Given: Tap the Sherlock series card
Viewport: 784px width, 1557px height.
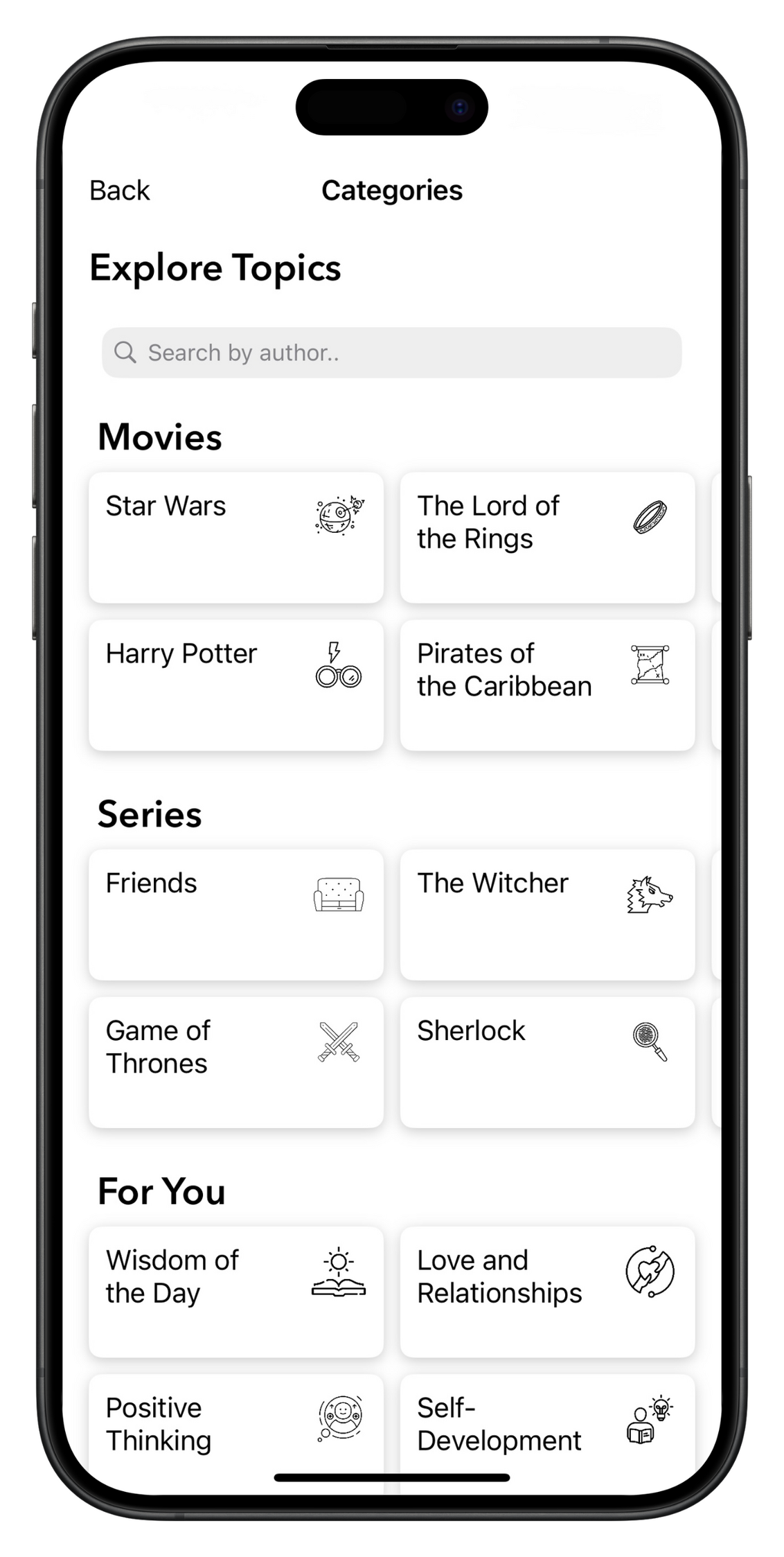Looking at the screenshot, I should tap(547, 1062).
